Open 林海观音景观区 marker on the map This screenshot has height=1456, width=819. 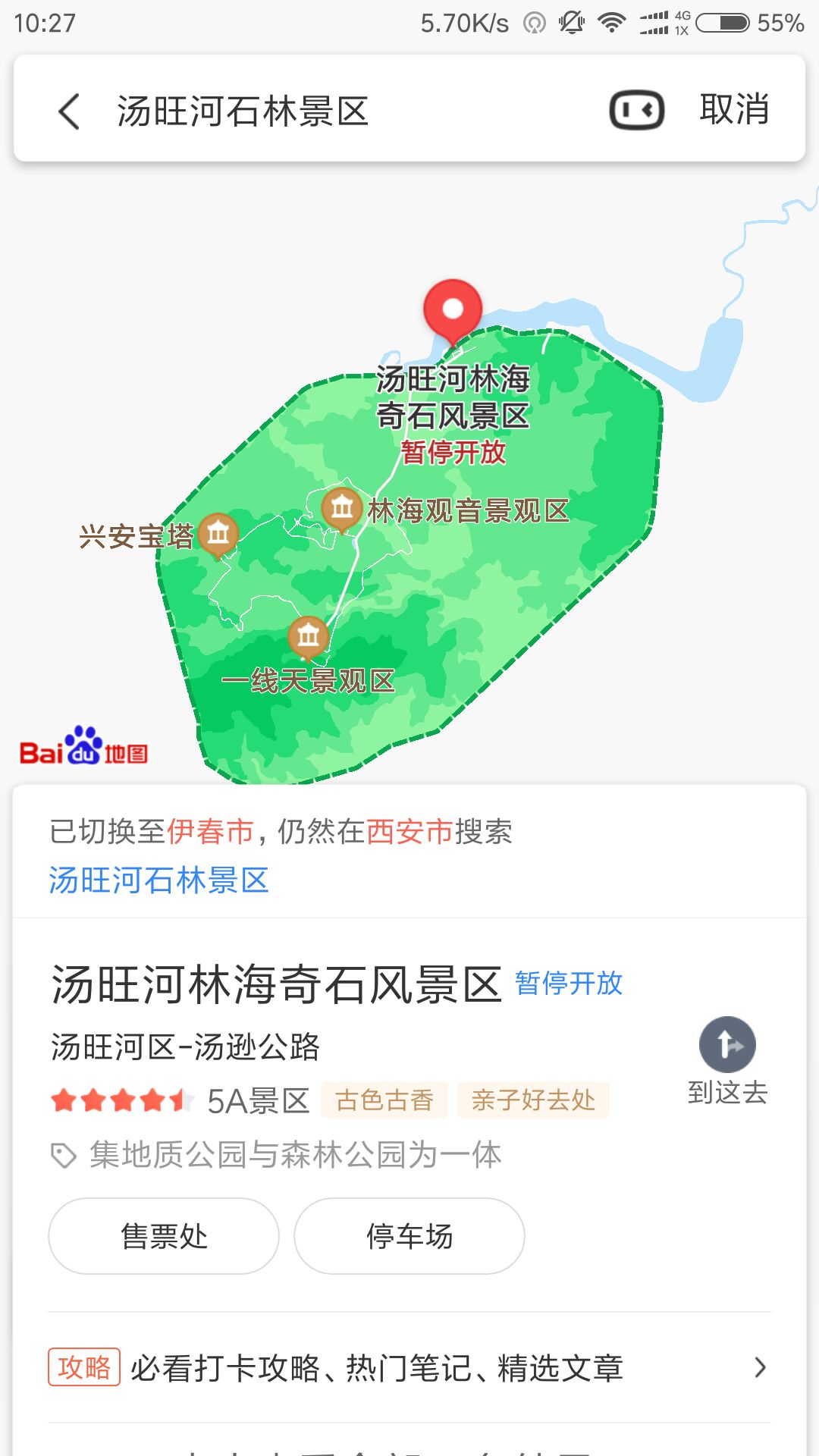342,507
